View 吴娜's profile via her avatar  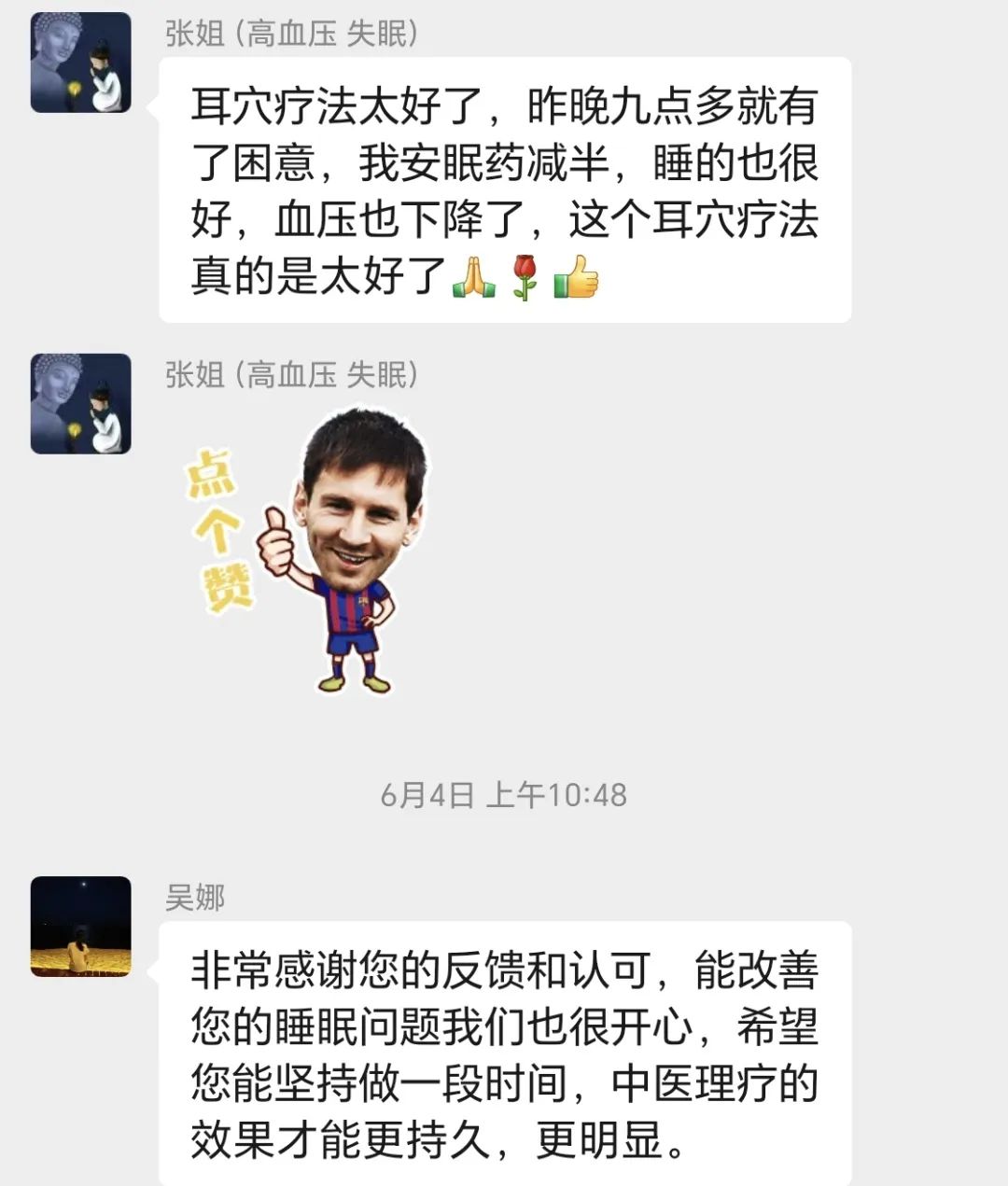coord(81,927)
